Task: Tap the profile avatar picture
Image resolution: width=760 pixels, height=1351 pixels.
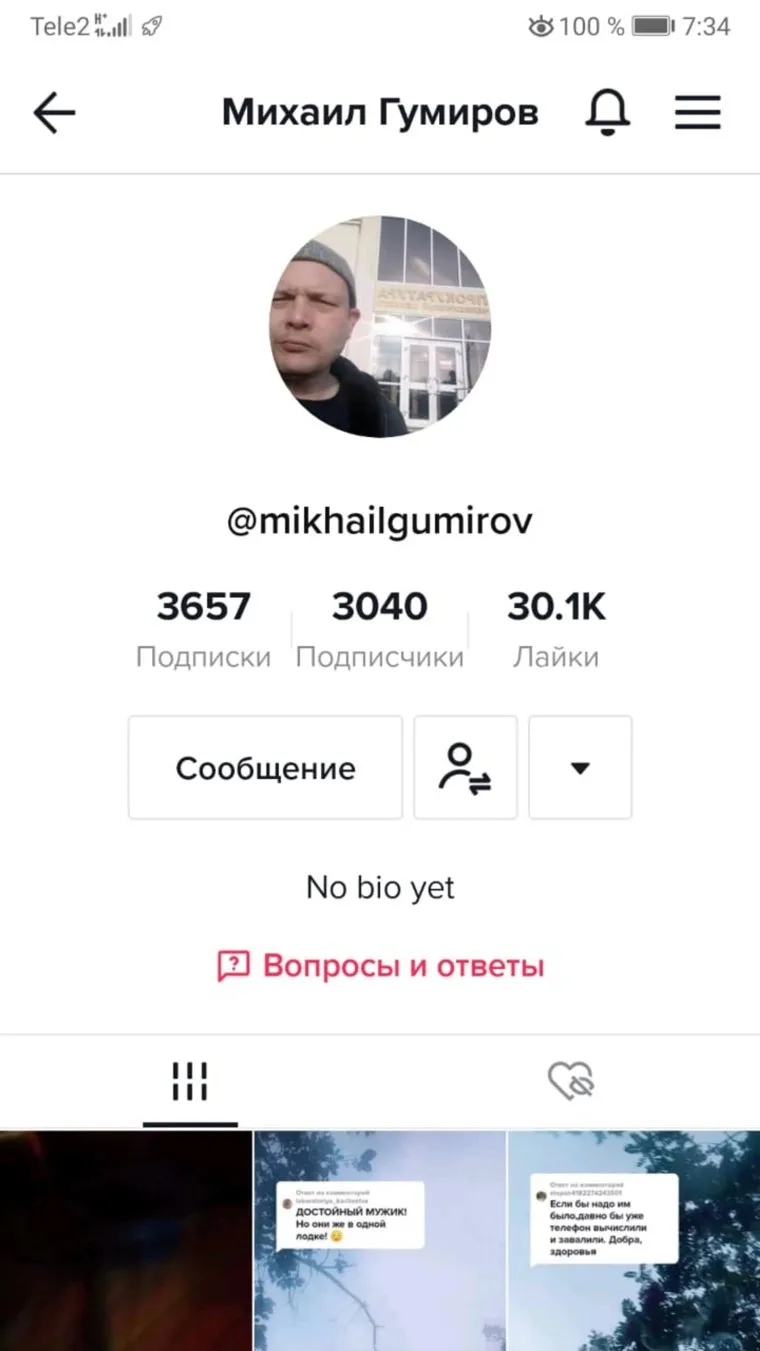Action: click(380, 326)
